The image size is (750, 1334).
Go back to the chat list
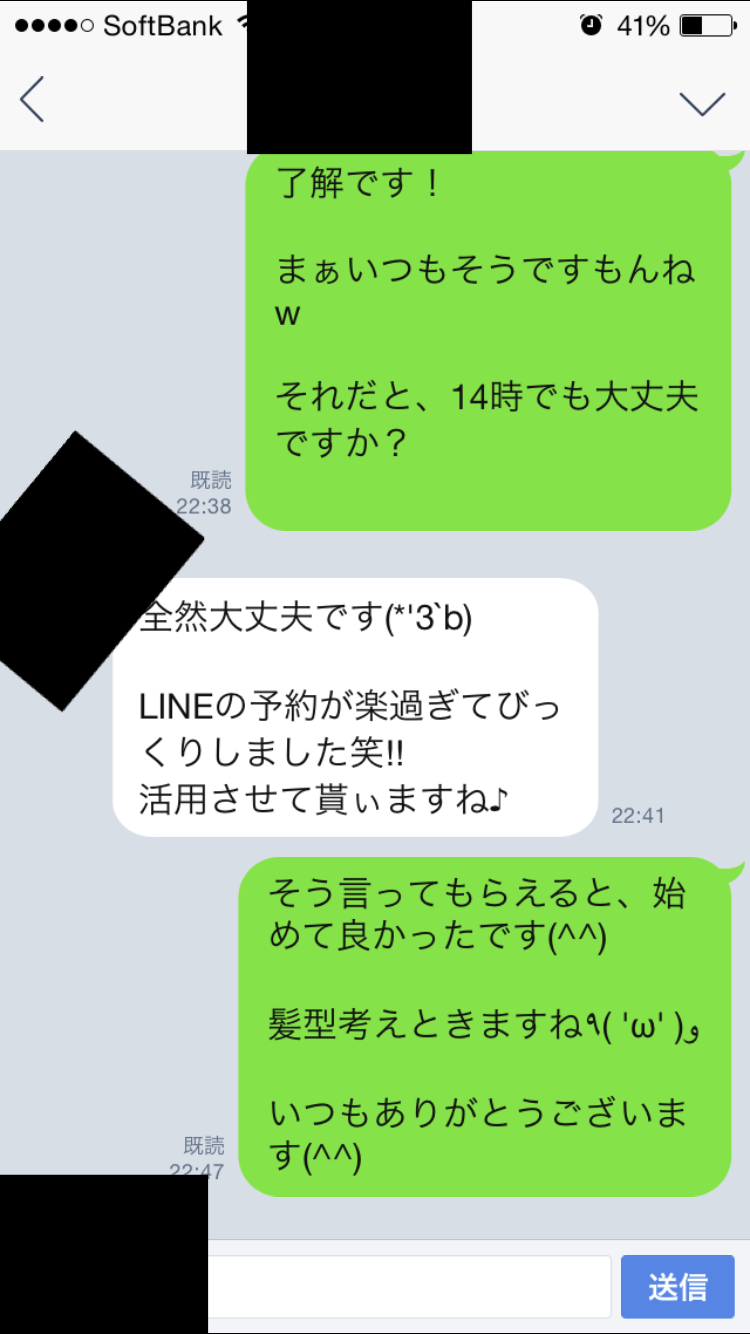(32, 100)
